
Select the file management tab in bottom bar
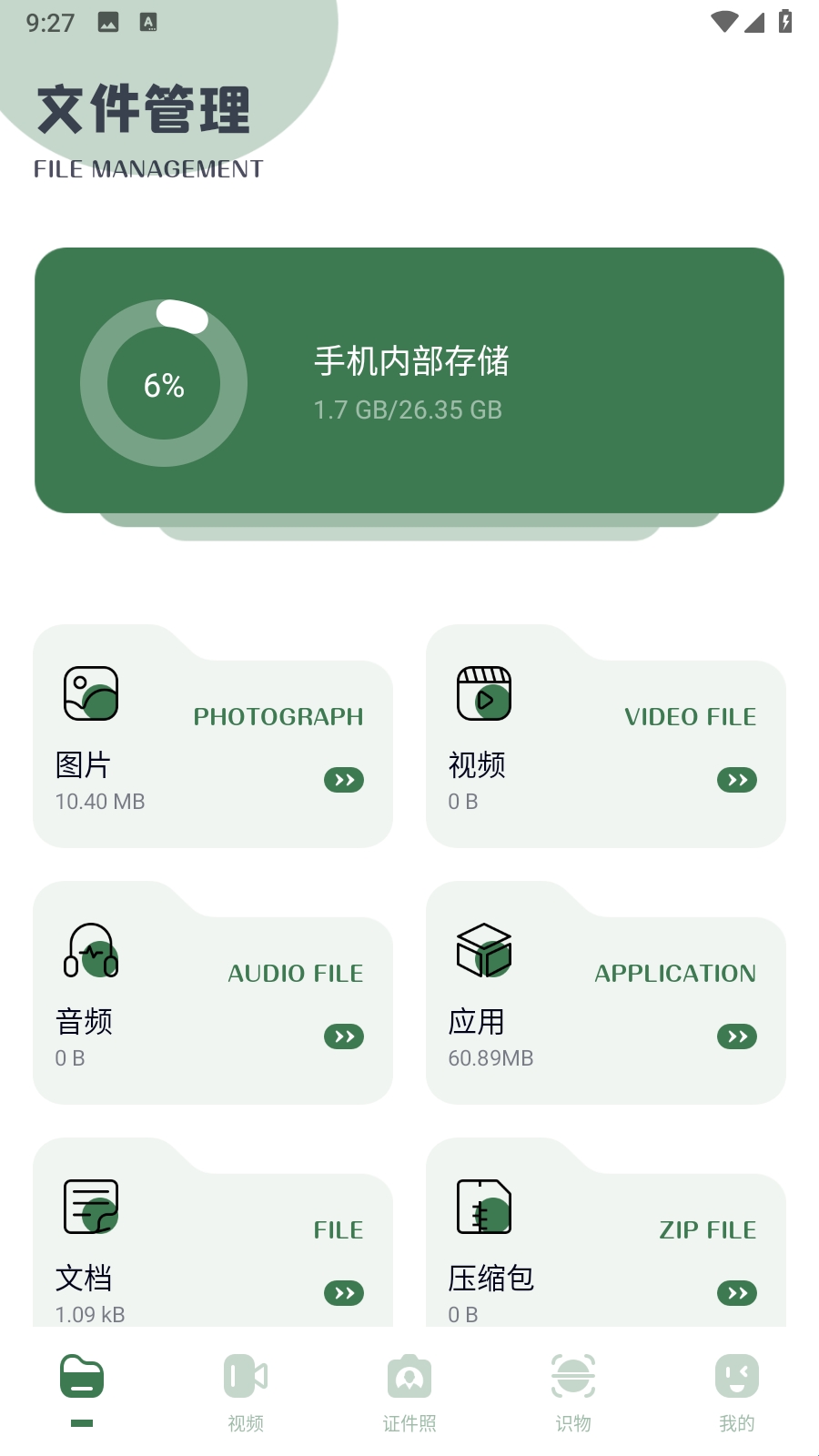[x=82, y=1390]
